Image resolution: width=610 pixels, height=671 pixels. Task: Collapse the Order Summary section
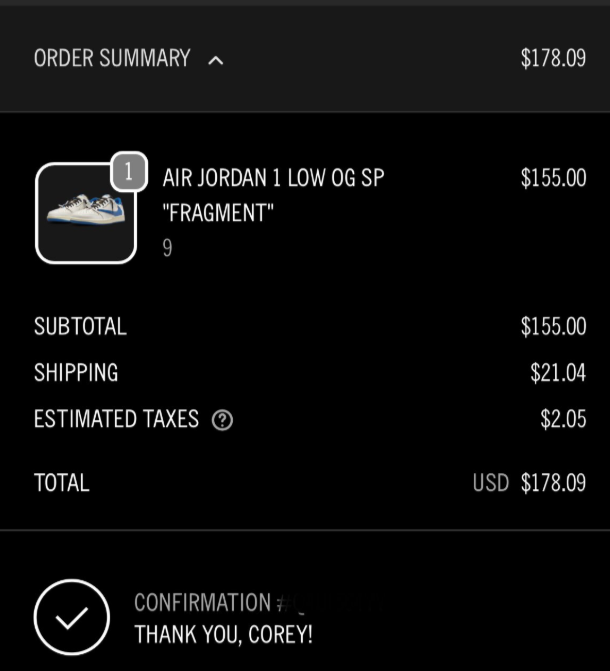tap(215, 60)
